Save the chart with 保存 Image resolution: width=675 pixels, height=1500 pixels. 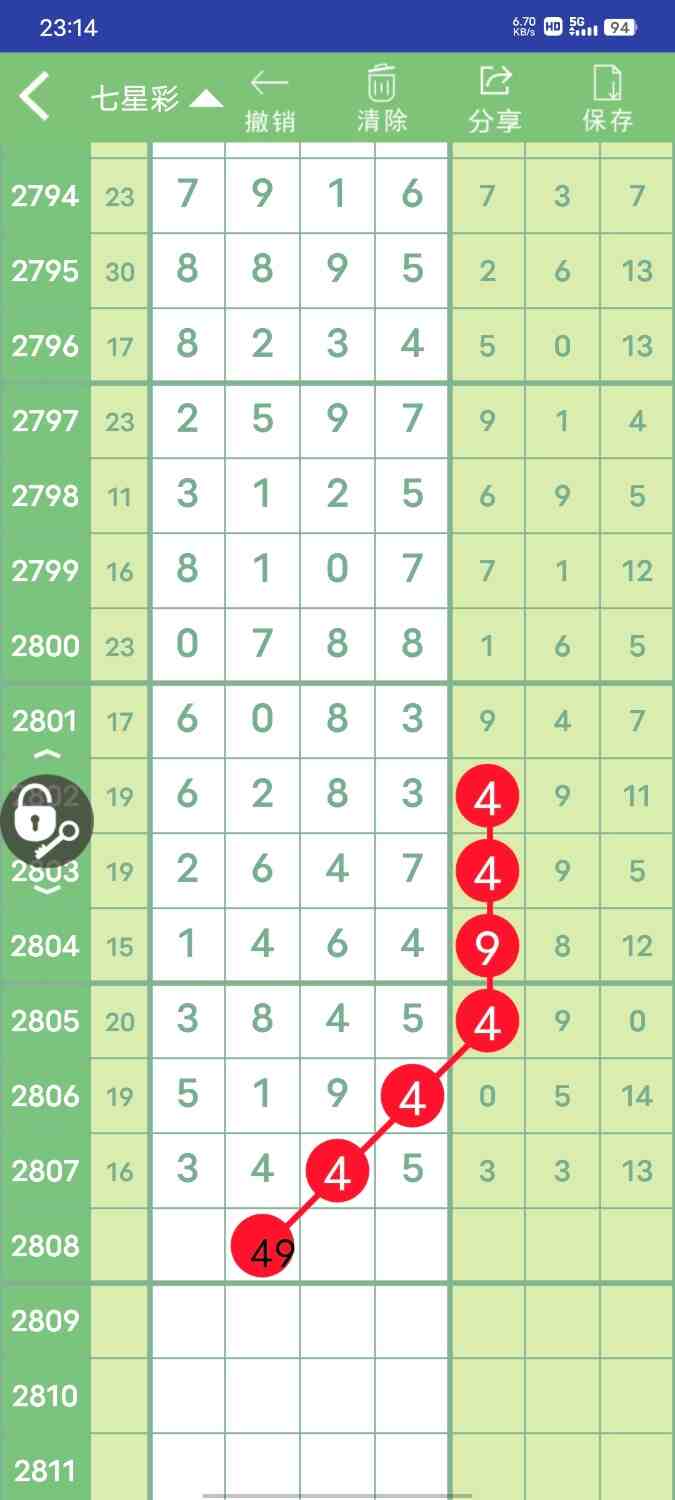click(607, 100)
